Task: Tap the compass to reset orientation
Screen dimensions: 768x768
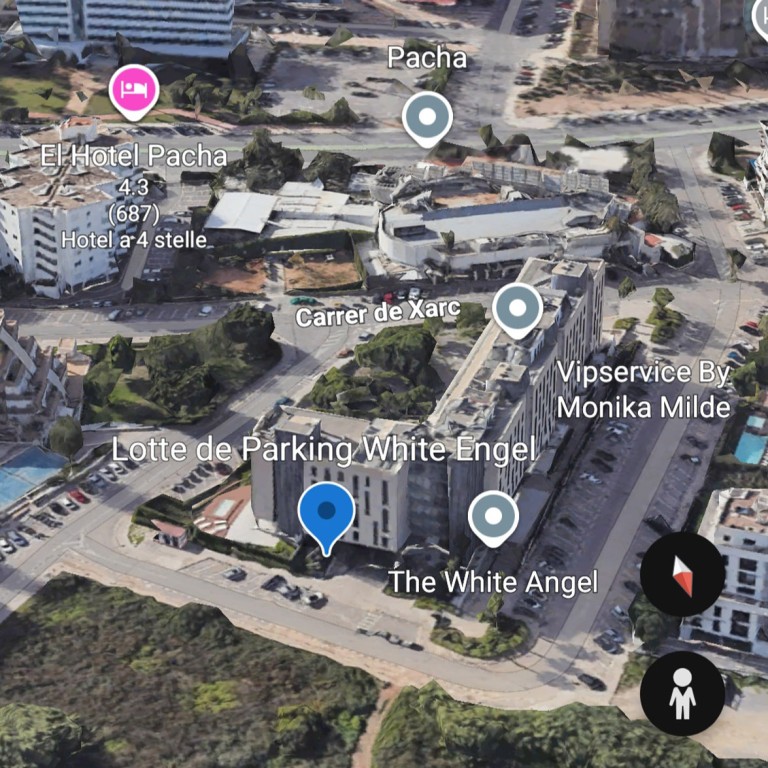Action: [682, 574]
